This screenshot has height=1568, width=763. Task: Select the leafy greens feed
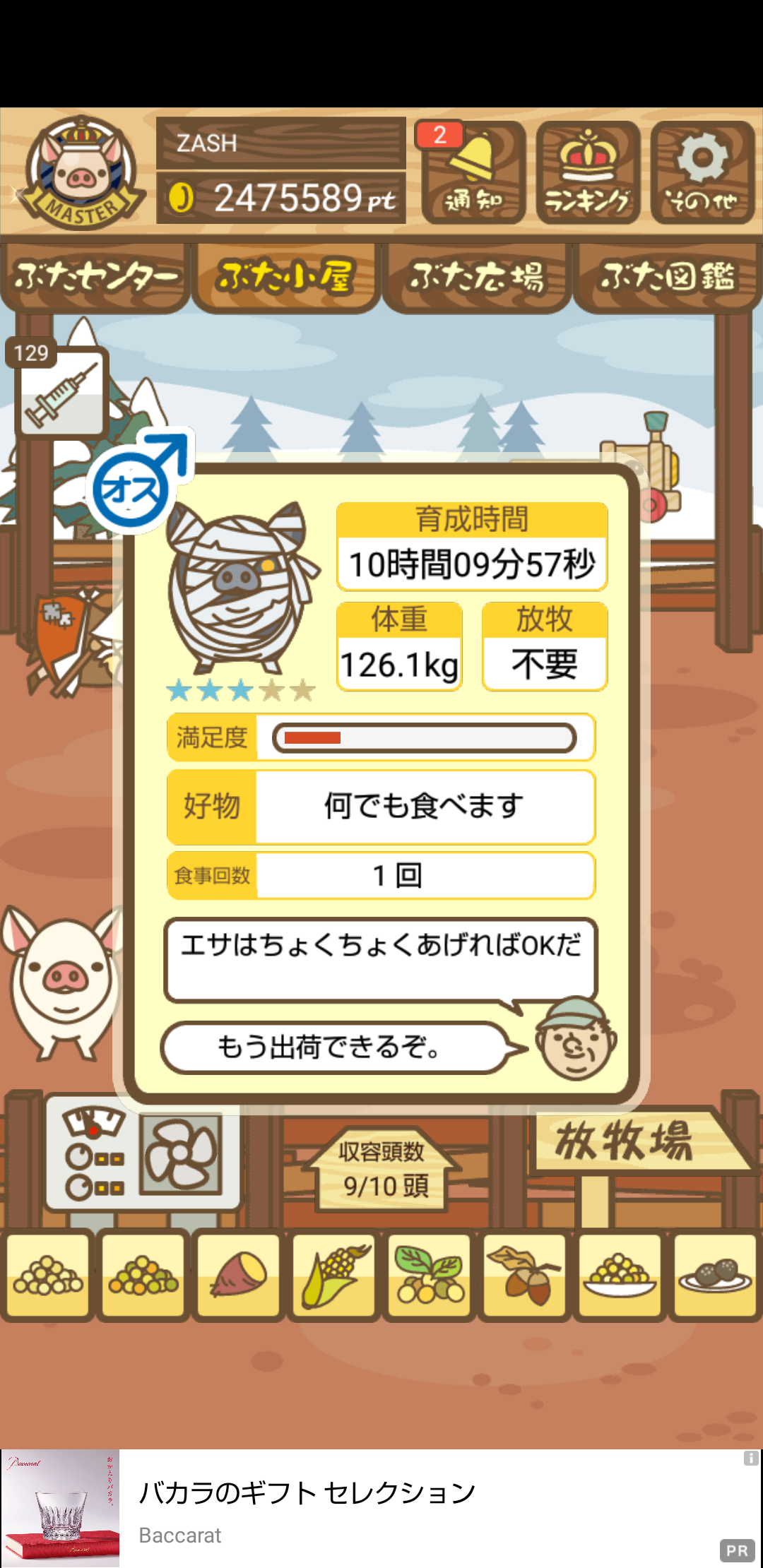tap(430, 1276)
